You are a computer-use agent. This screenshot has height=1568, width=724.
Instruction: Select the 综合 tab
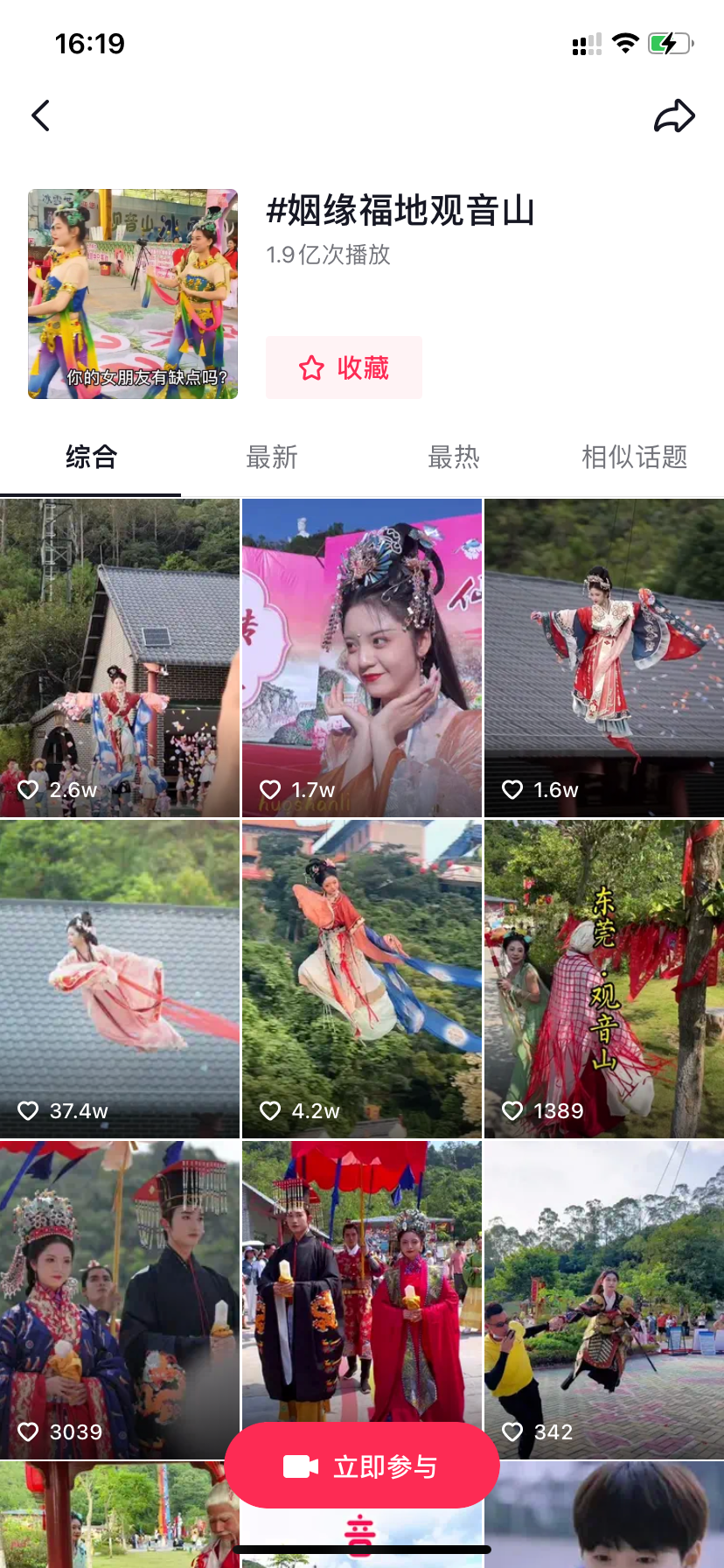(x=91, y=457)
